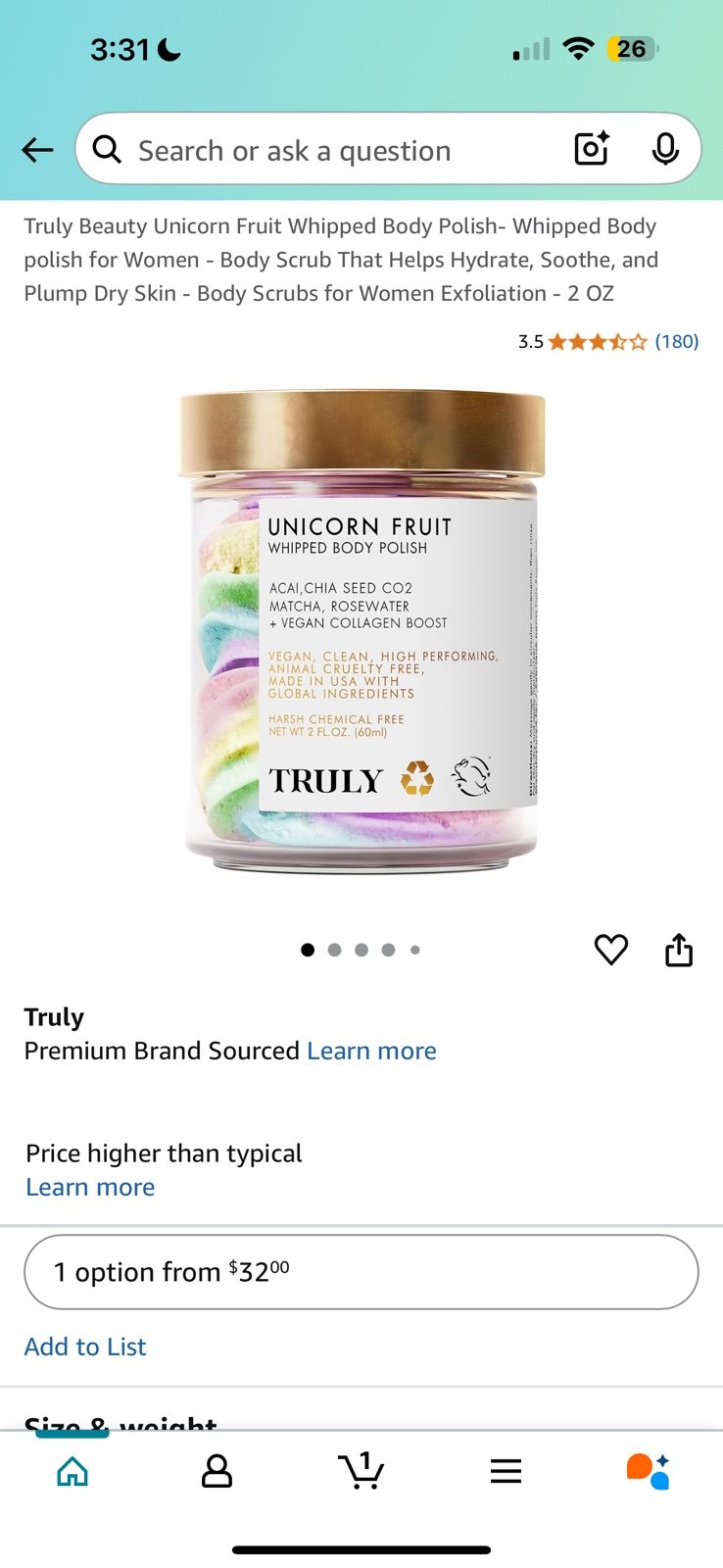
Task: Tap Add to List link
Action: pos(85,1347)
